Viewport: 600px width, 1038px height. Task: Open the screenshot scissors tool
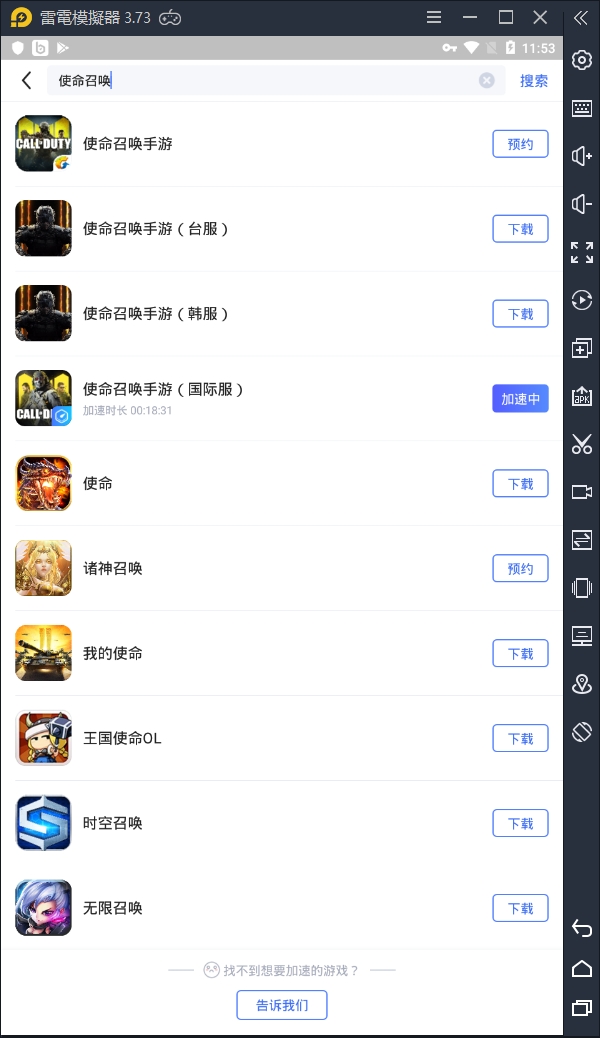581,444
